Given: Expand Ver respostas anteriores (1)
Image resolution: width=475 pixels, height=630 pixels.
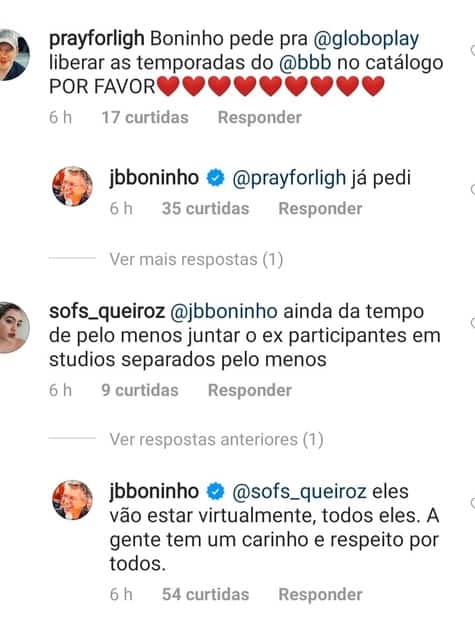Looking at the screenshot, I should coord(216,440).
